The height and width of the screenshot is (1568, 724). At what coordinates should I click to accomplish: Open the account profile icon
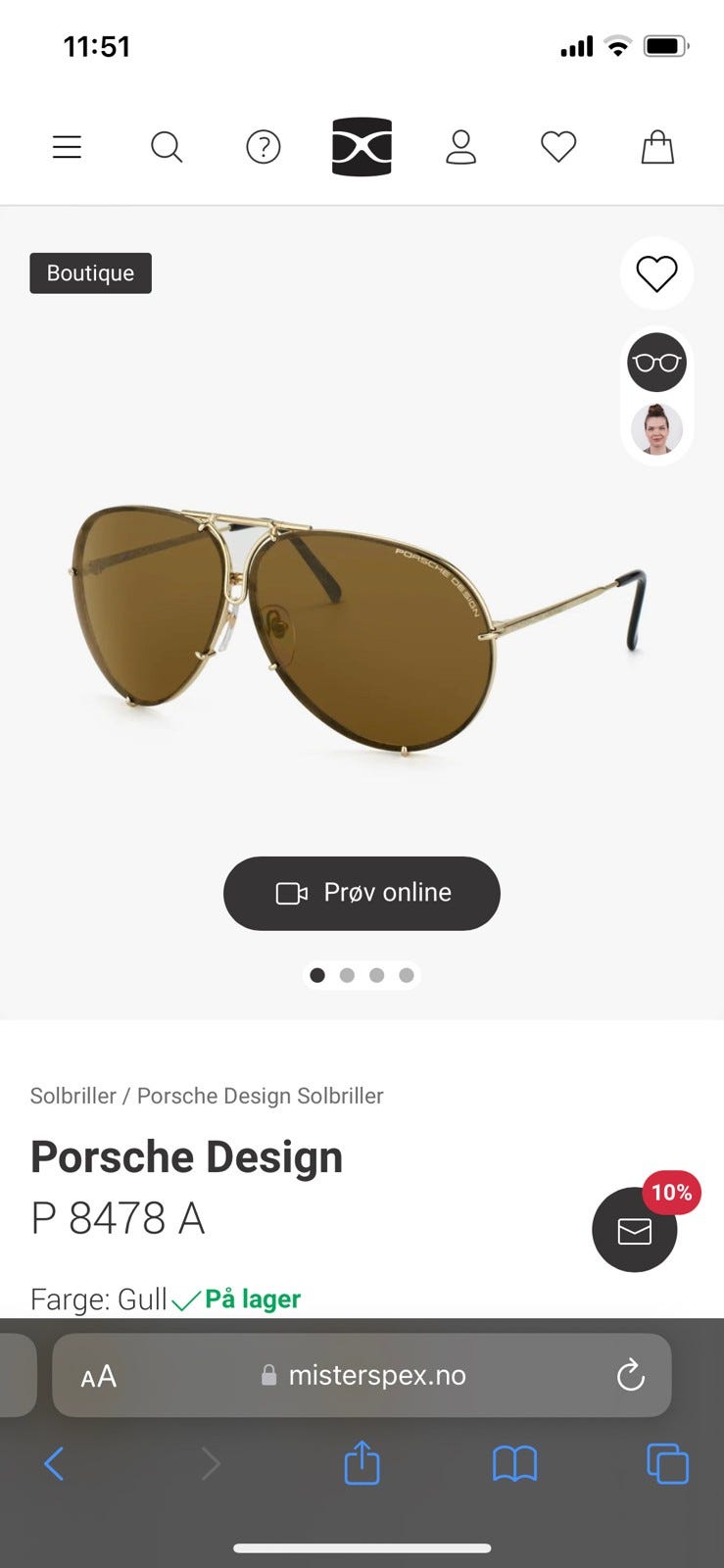click(x=460, y=147)
